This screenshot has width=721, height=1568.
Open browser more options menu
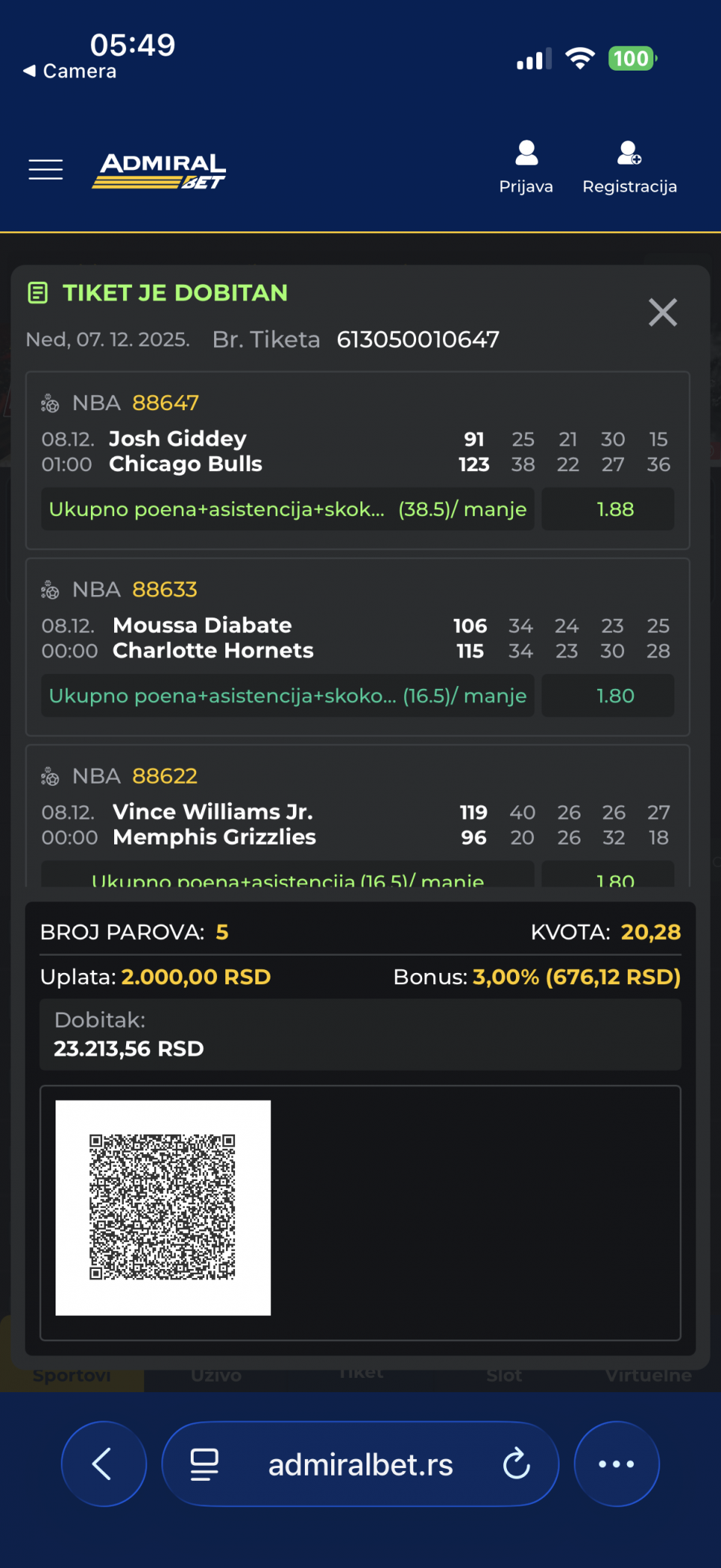[617, 1464]
